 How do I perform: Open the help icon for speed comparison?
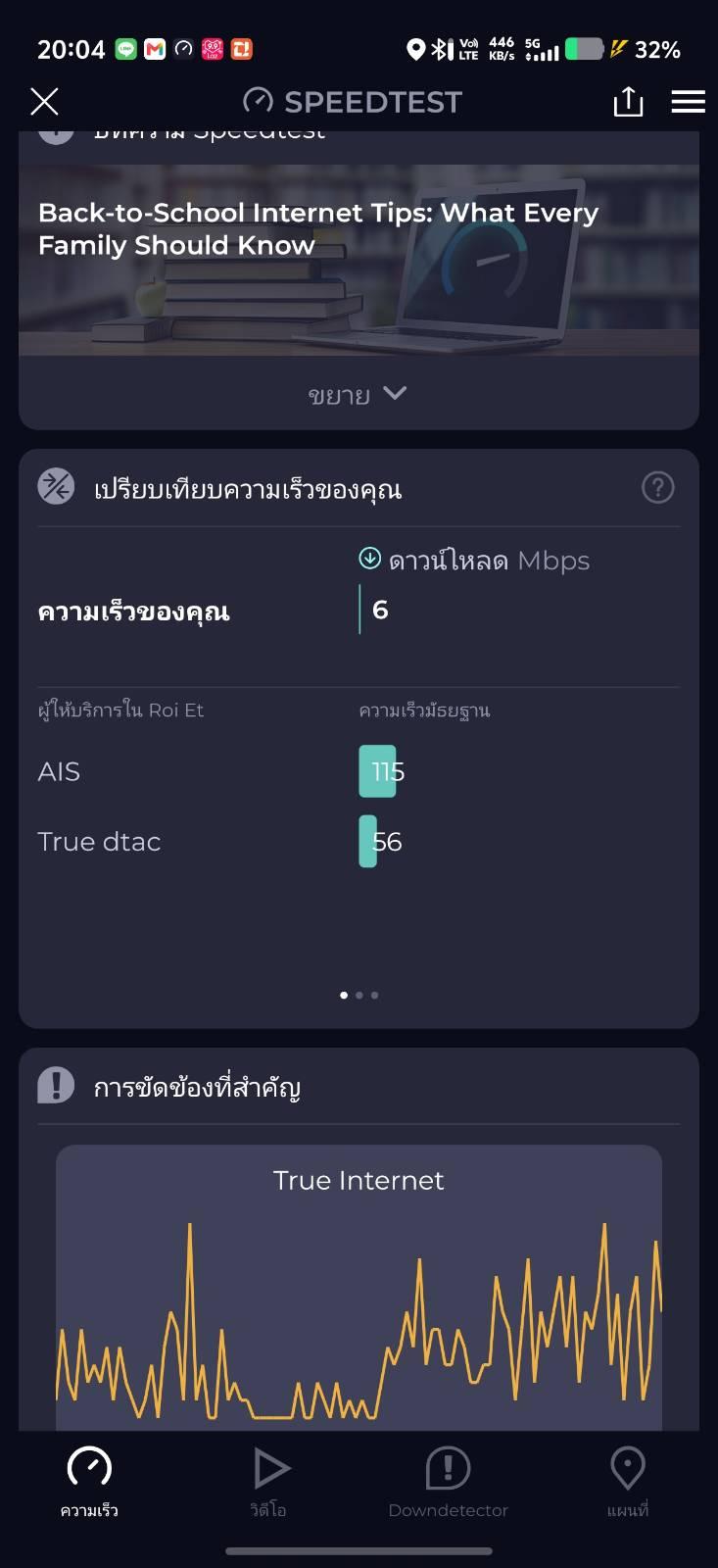pos(657,487)
